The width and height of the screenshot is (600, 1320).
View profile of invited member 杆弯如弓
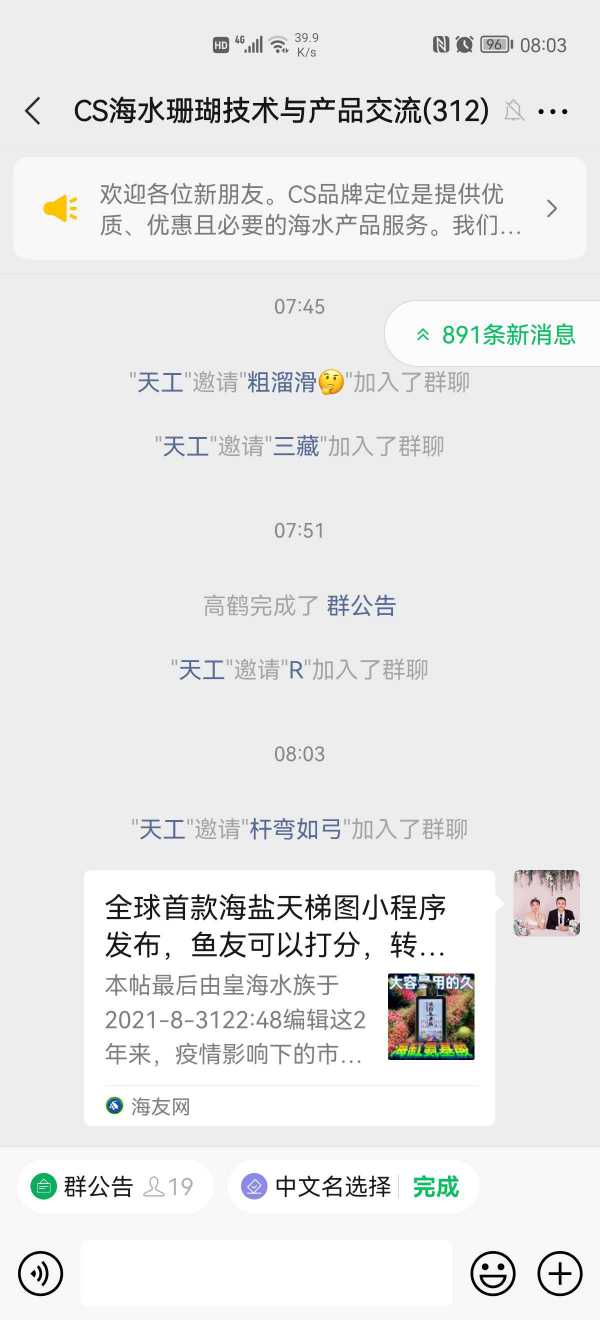pyautogui.click(x=296, y=828)
